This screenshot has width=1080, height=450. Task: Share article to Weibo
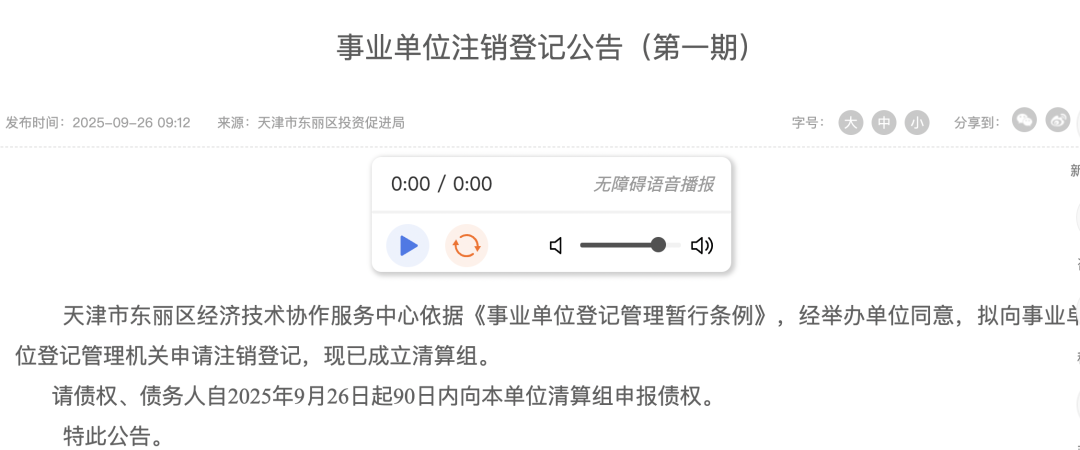click(x=1057, y=120)
